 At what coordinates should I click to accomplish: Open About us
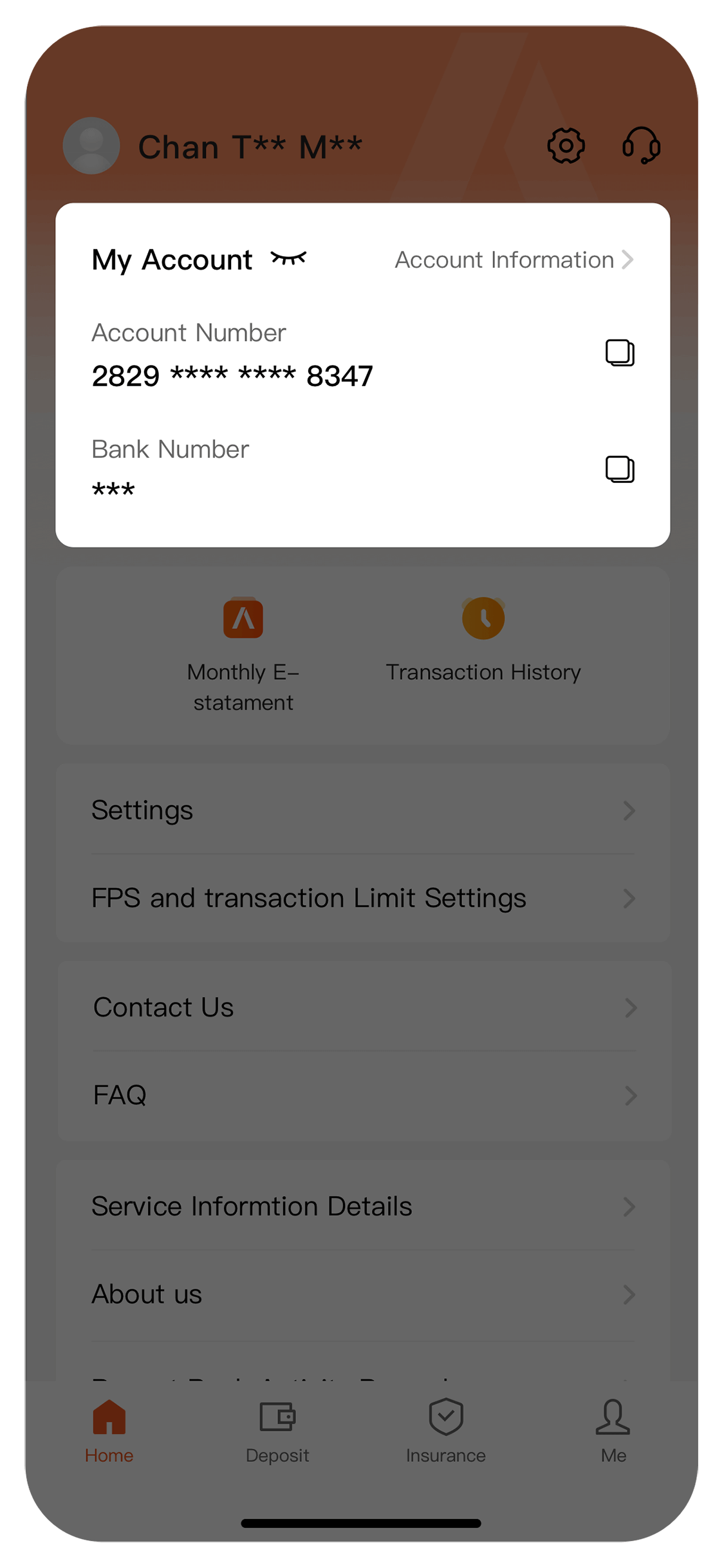363,1294
